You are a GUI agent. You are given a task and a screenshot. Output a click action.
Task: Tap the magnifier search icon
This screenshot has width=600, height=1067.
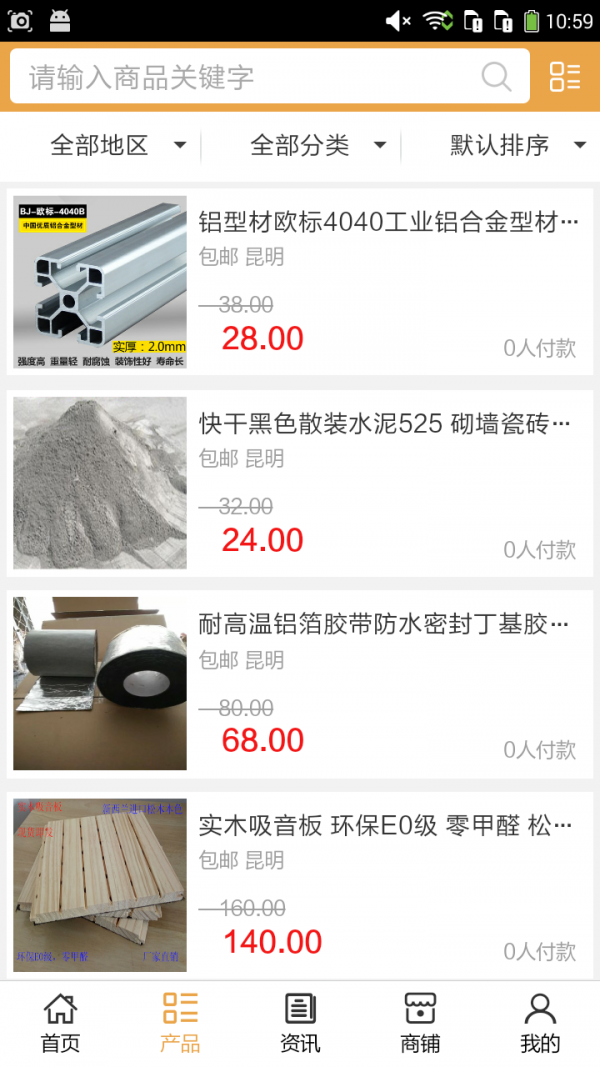tap(496, 77)
